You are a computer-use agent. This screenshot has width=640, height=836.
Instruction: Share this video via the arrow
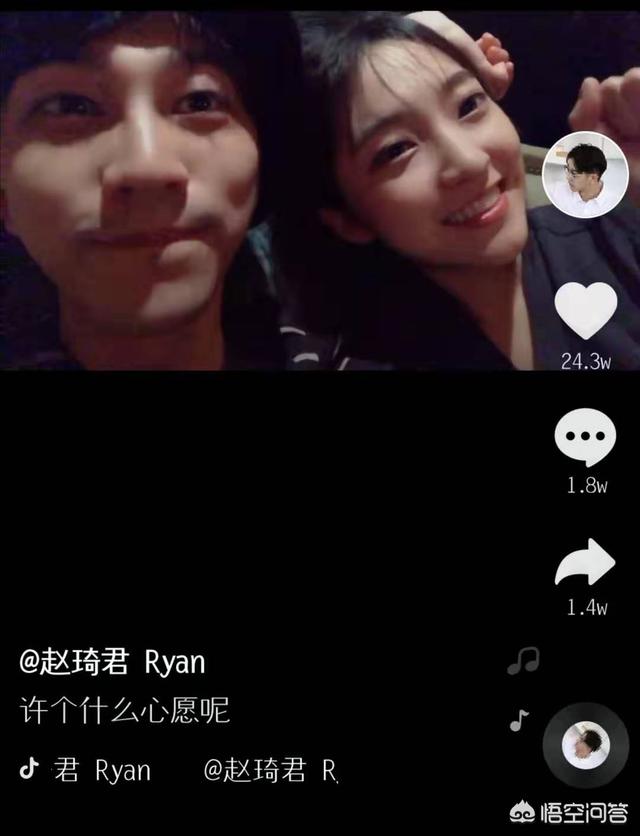point(585,563)
